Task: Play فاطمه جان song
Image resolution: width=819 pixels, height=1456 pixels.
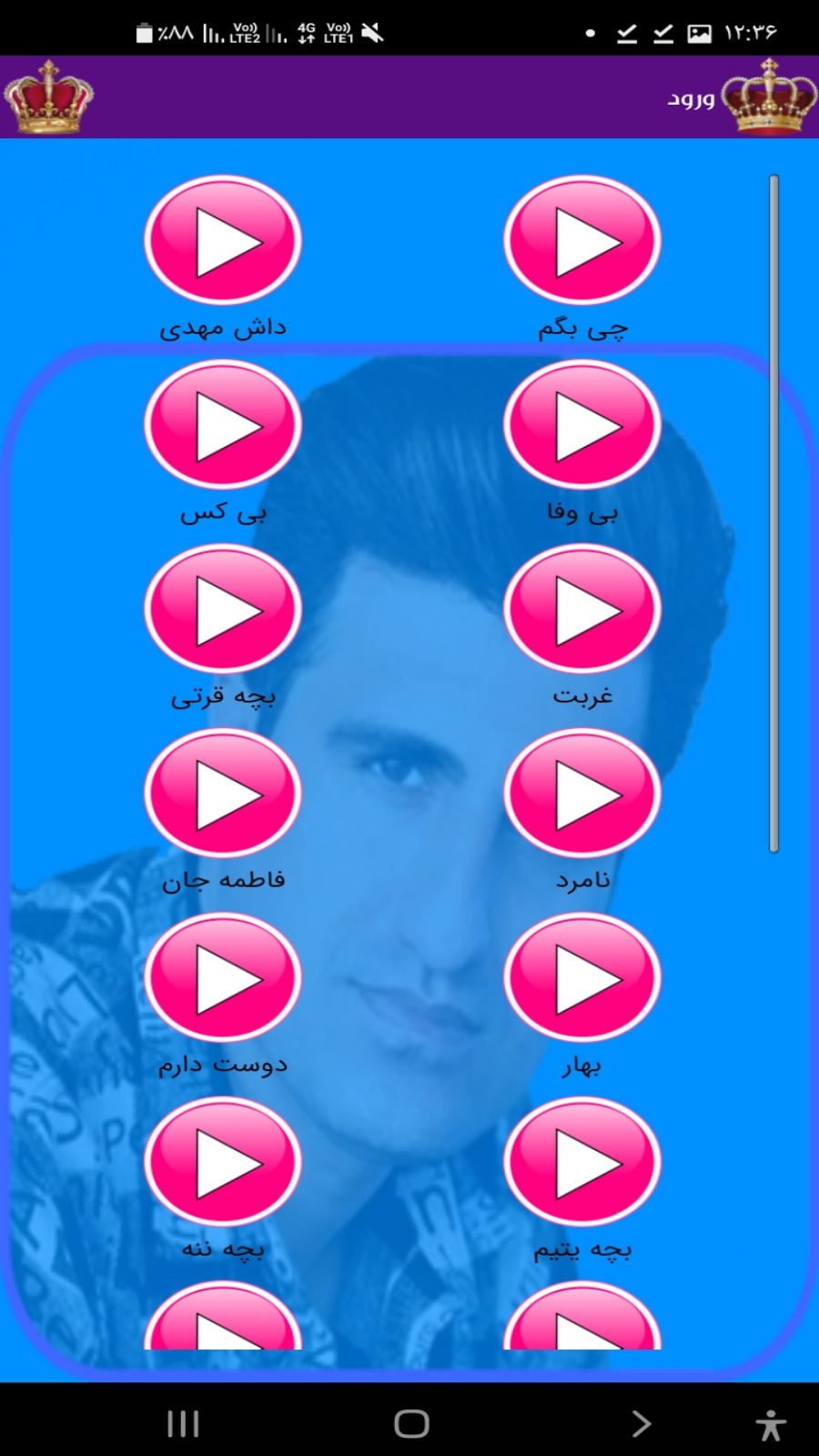Action: (223, 794)
